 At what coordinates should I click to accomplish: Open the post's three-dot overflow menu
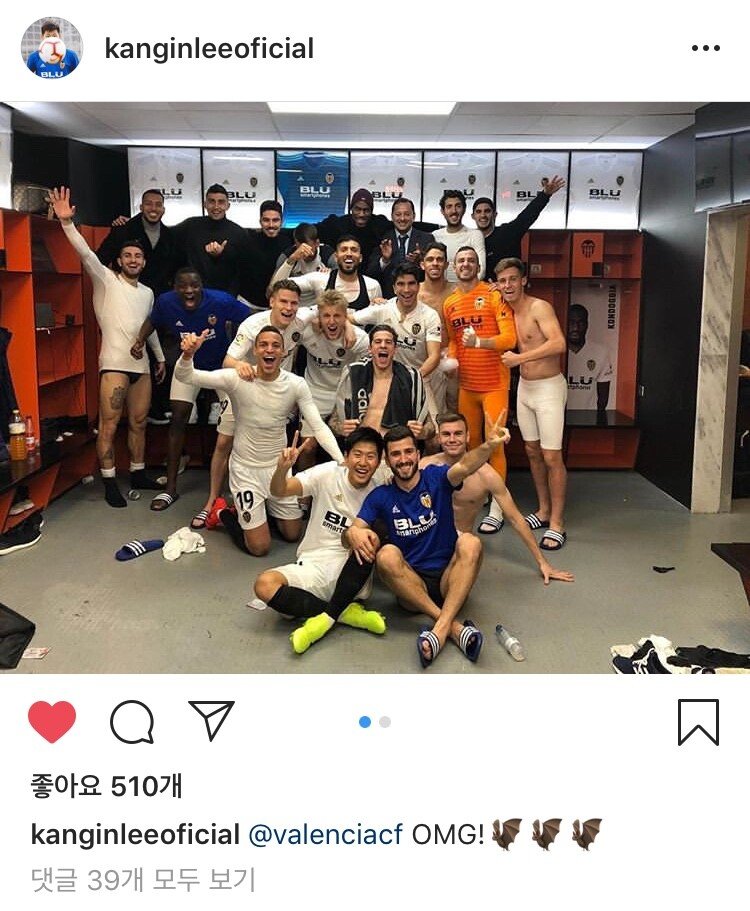[x=704, y=48]
